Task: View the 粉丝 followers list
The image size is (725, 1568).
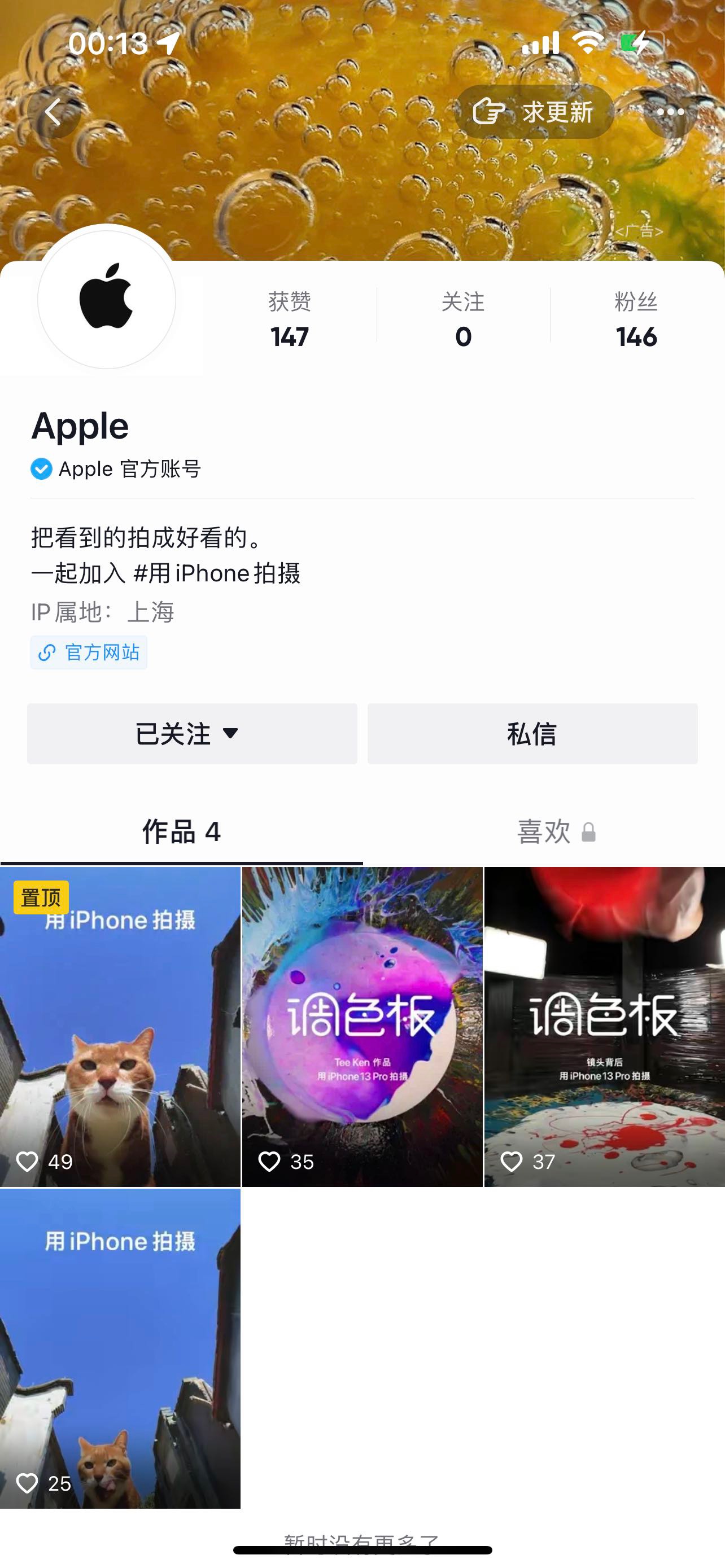Action: (x=636, y=320)
